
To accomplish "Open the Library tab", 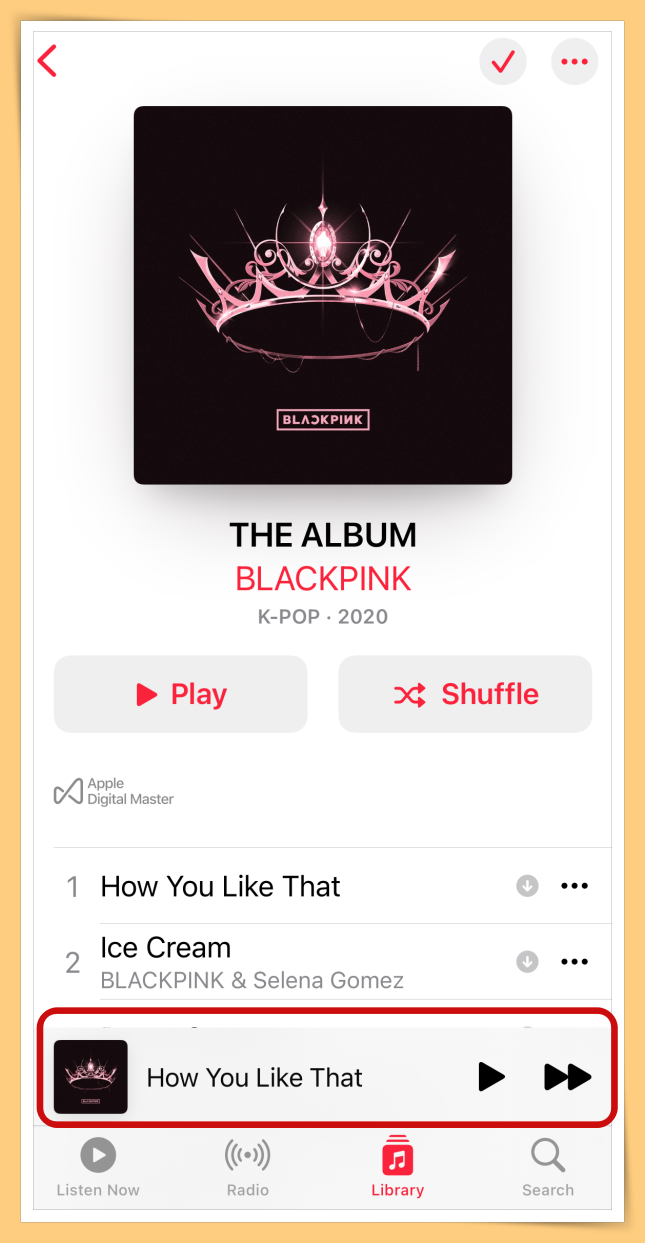I will tap(397, 1168).
